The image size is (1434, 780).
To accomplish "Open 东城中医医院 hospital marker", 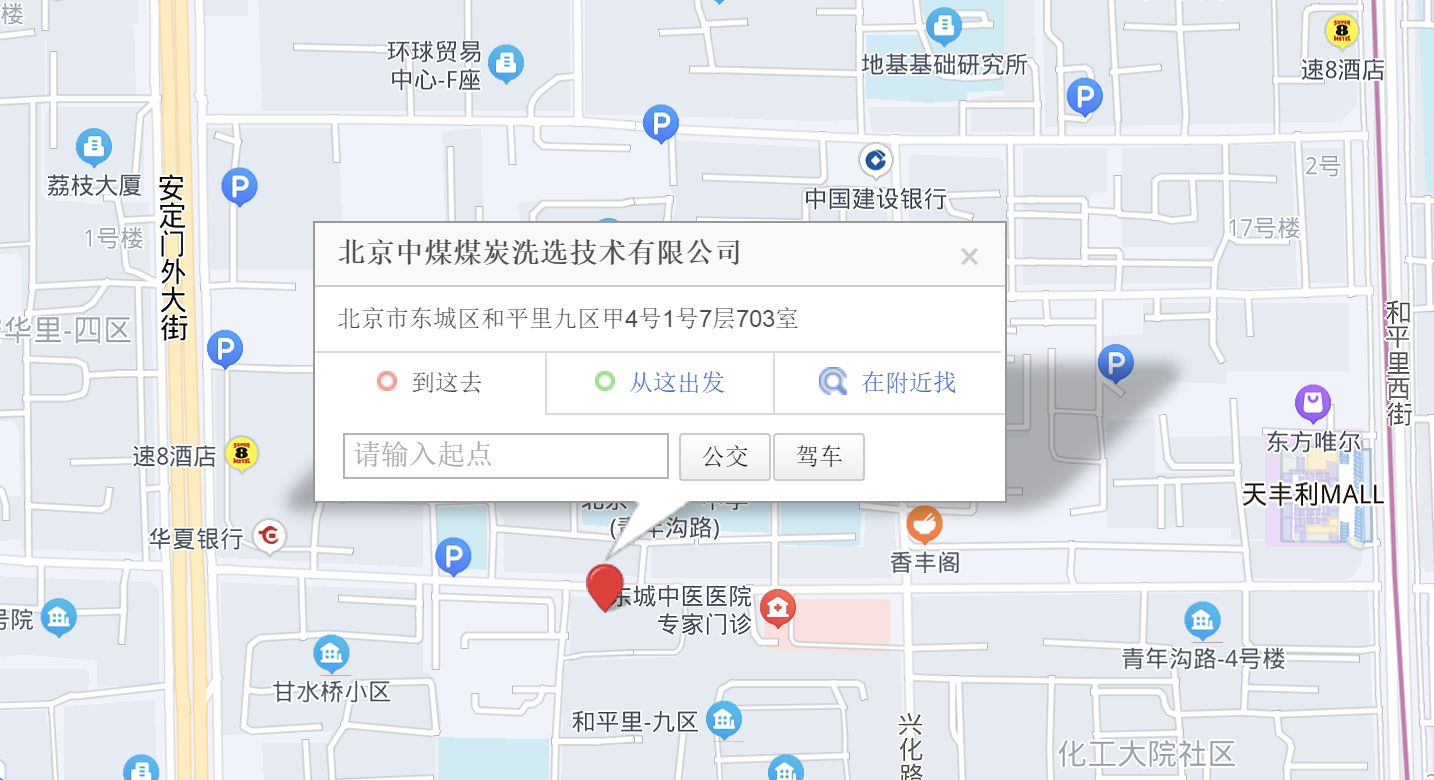I will click(777, 607).
